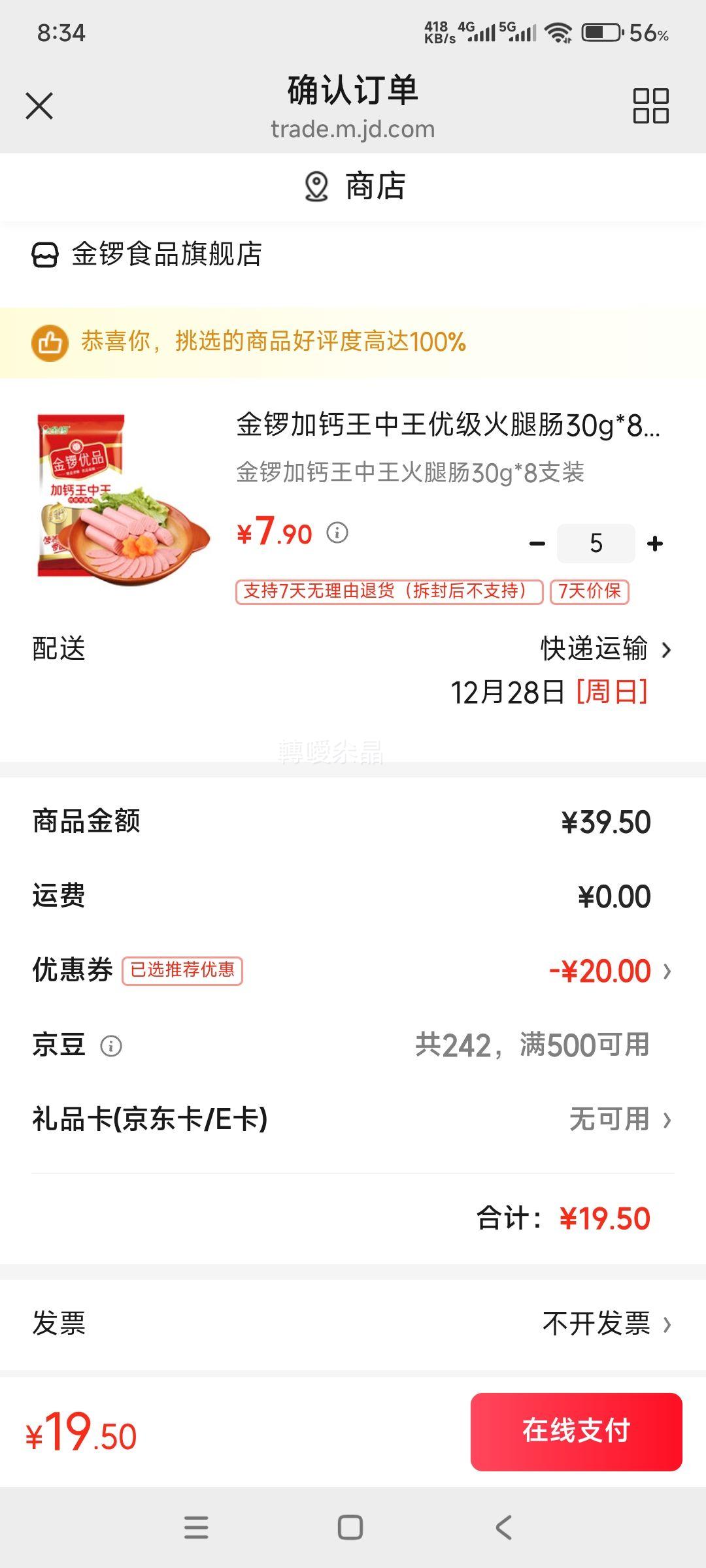Click the quantity field showing 5
The image size is (706, 1568).
coord(596,542)
